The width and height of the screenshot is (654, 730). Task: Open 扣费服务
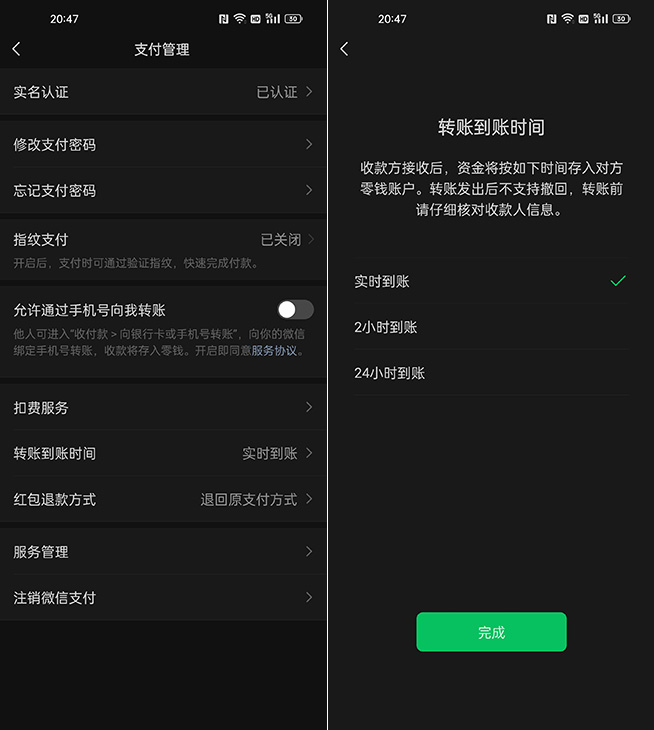tap(163, 408)
